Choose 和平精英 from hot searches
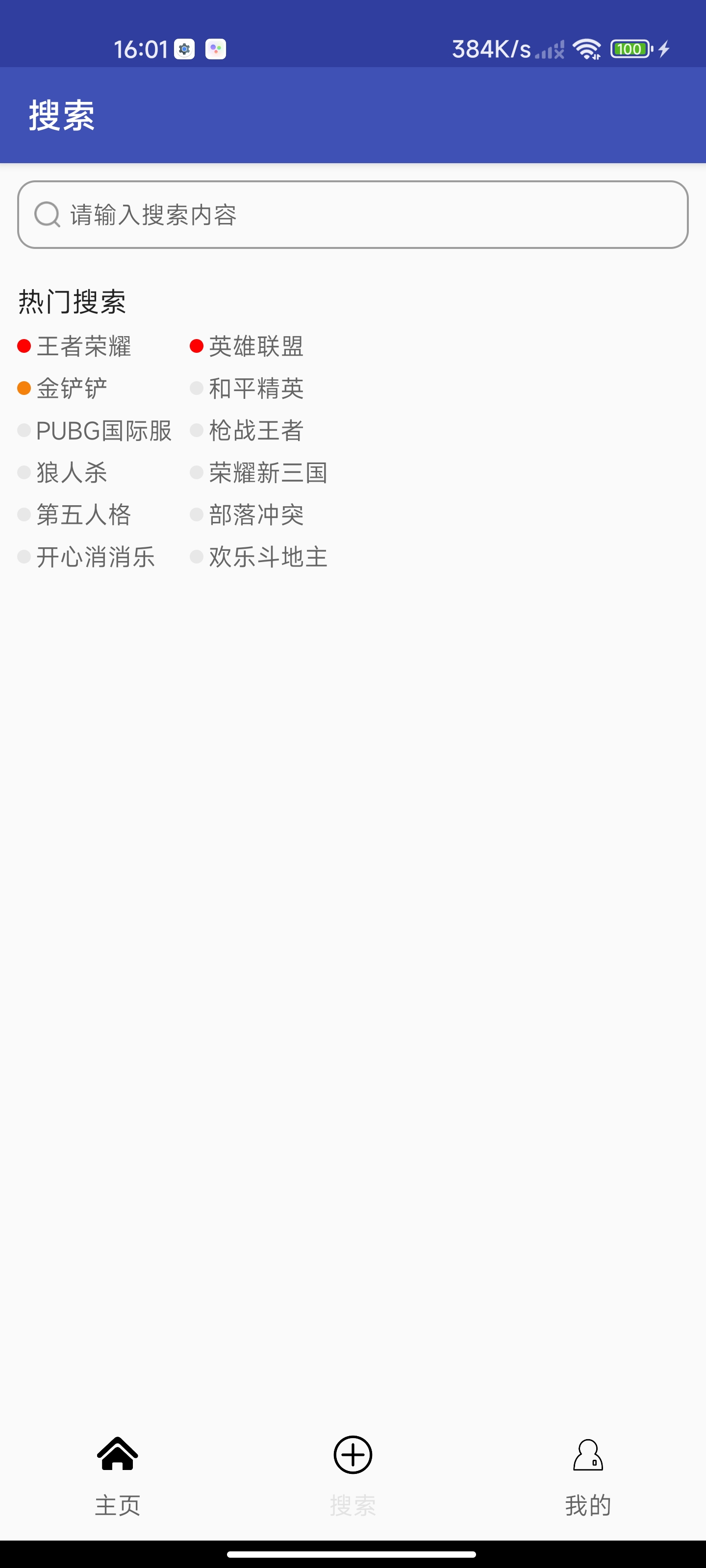 256,389
